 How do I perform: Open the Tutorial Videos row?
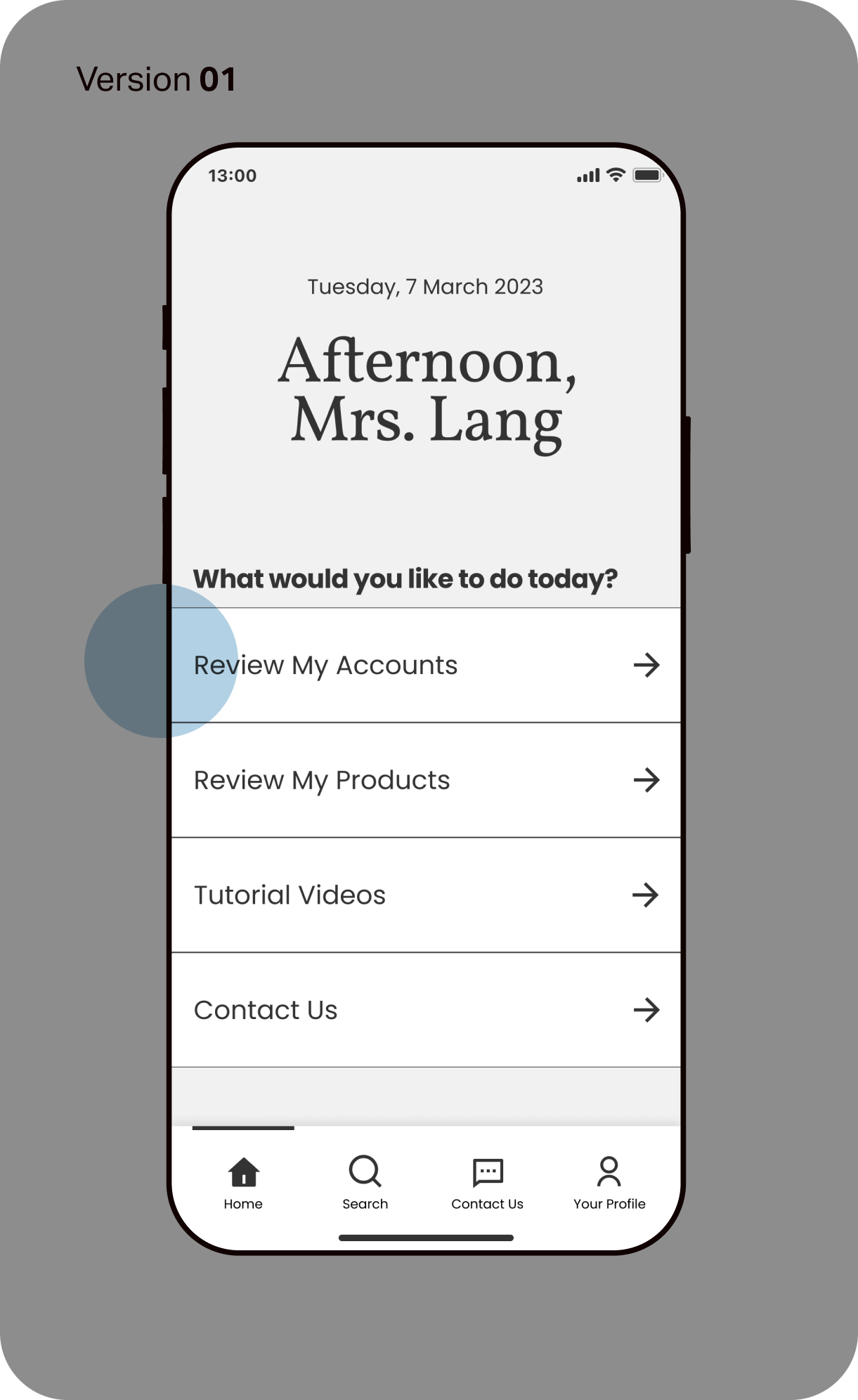(426, 895)
